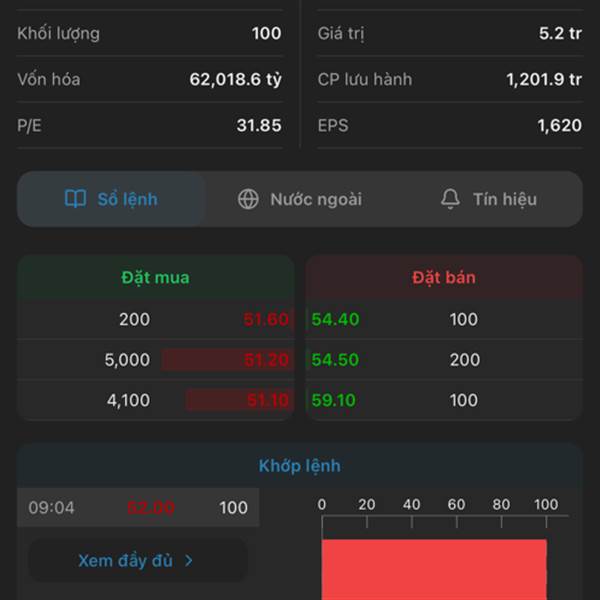The height and width of the screenshot is (600, 600).
Task: Choose the 54.50 ask order
Action: click(x=443, y=360)
